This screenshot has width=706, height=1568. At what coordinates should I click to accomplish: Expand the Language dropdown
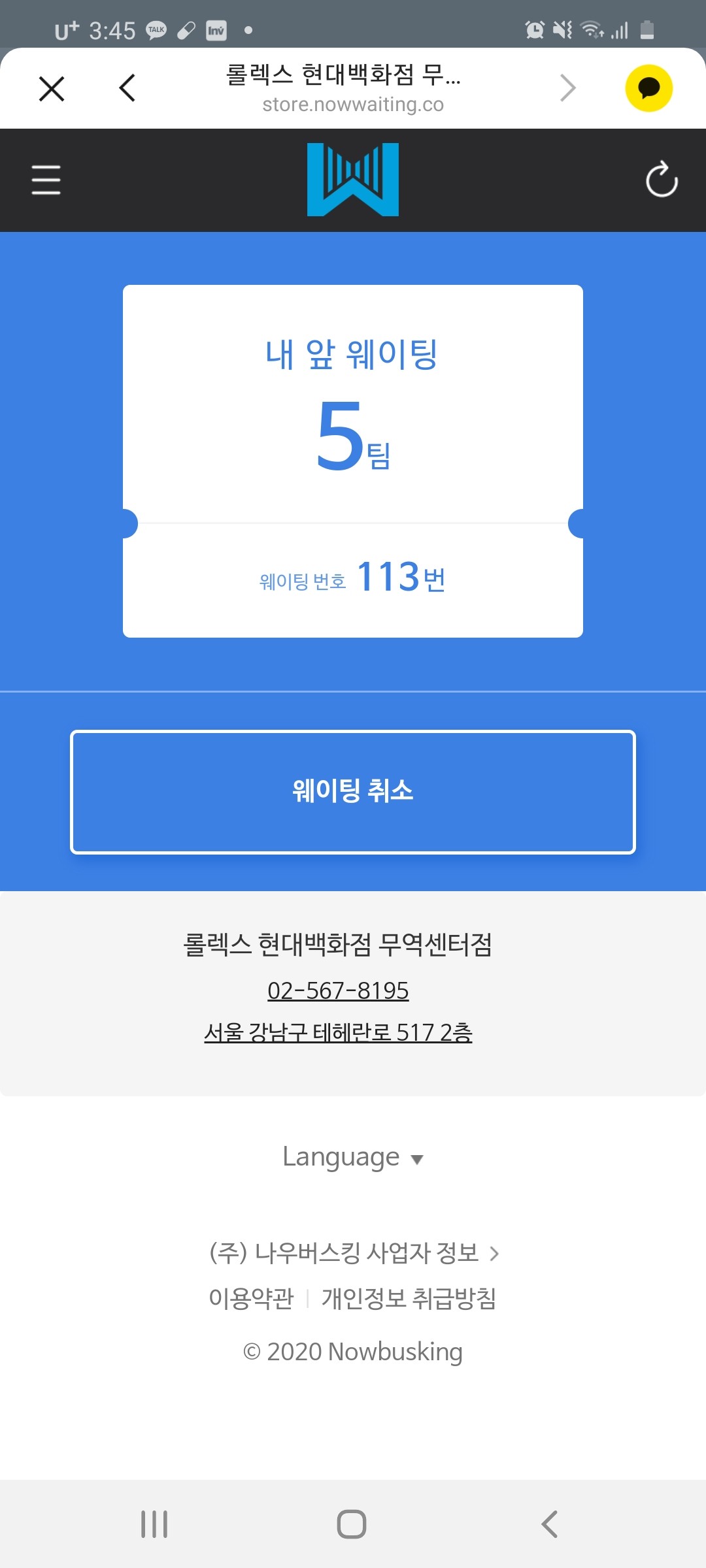click(x=353, y=1157)
